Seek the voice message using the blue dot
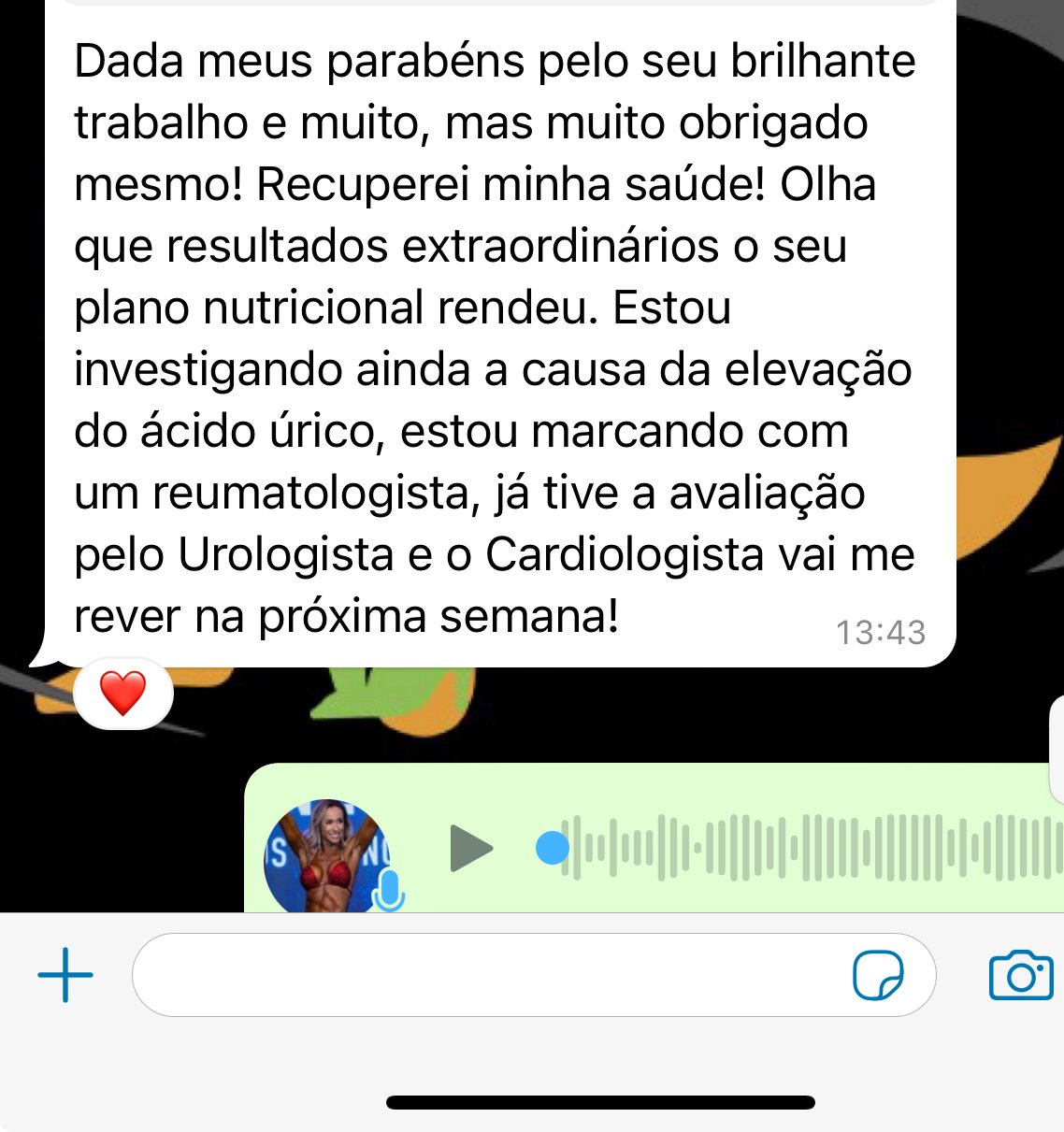1064x1132 pixels. (x=552, y=848)
